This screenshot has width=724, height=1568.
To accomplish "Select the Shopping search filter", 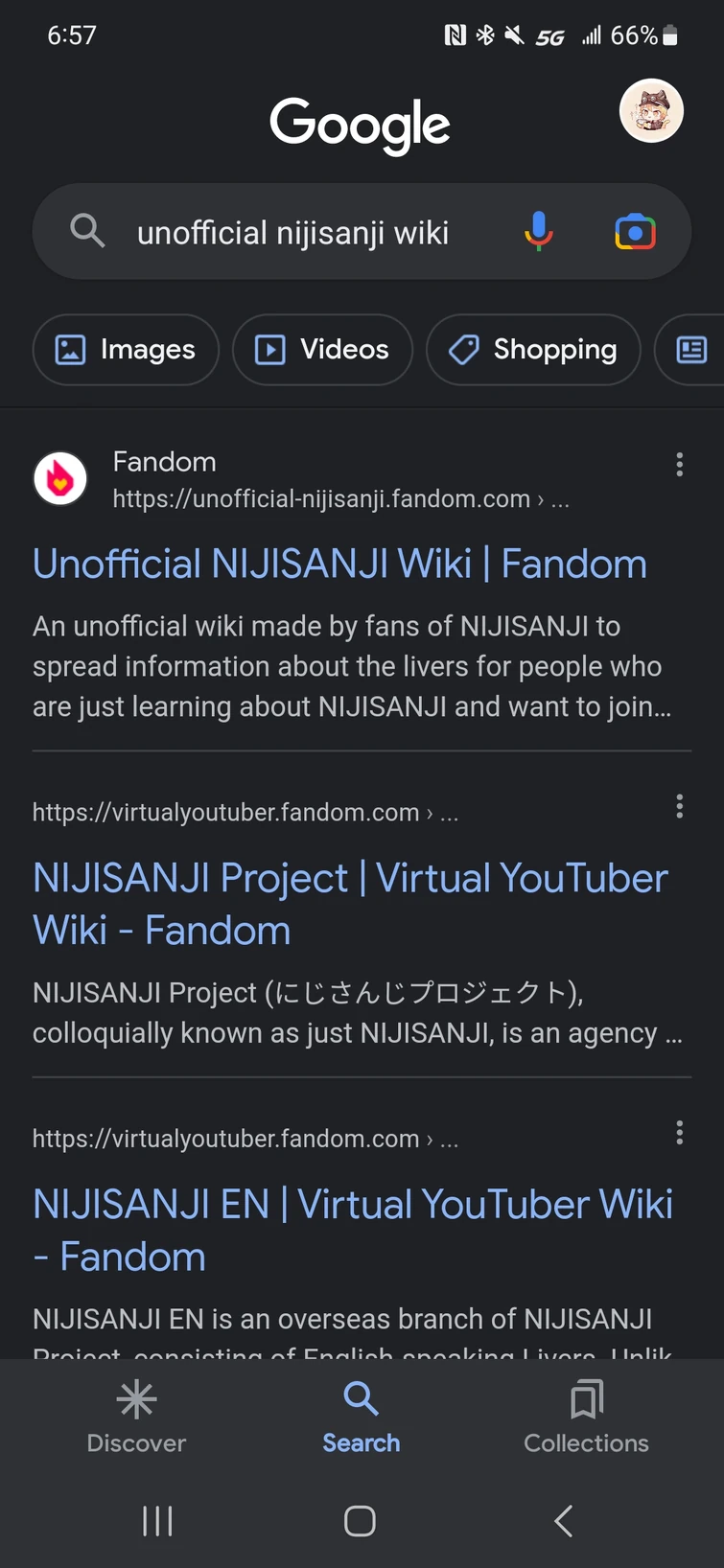I will [x=532, y=350].
